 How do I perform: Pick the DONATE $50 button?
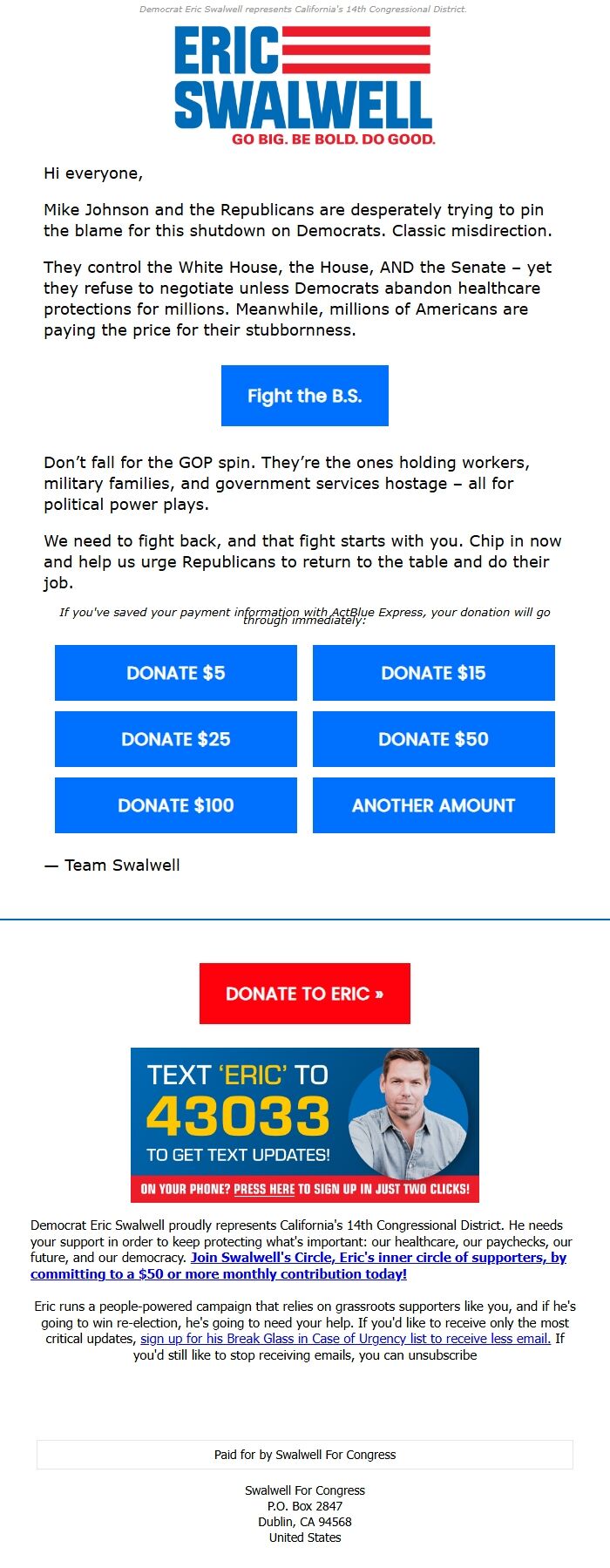point(433,739)
